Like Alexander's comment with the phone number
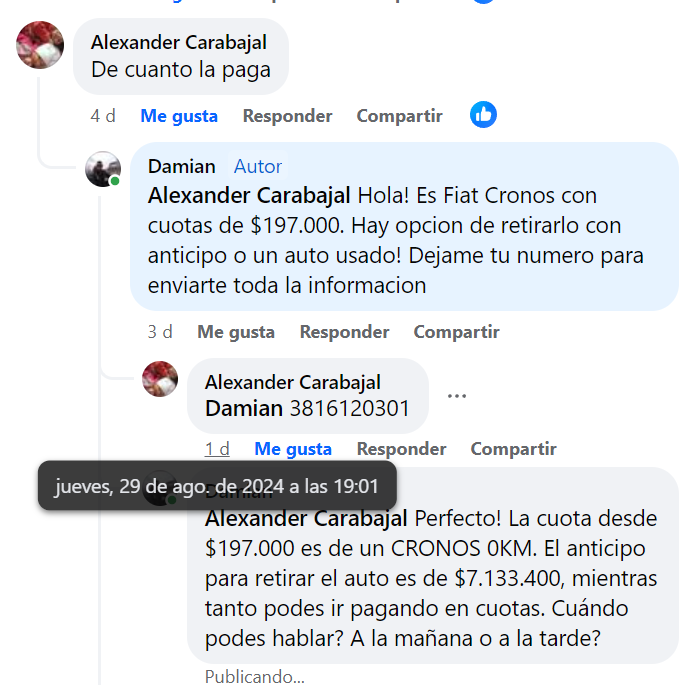 293,449
